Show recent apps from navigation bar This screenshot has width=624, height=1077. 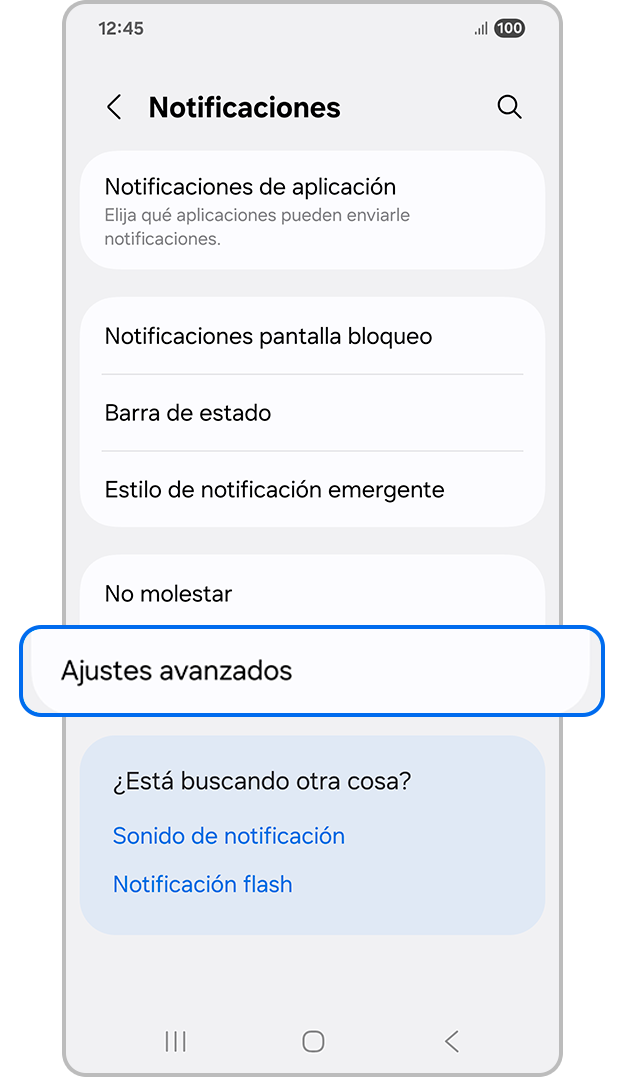click(x=175, y=1042)
